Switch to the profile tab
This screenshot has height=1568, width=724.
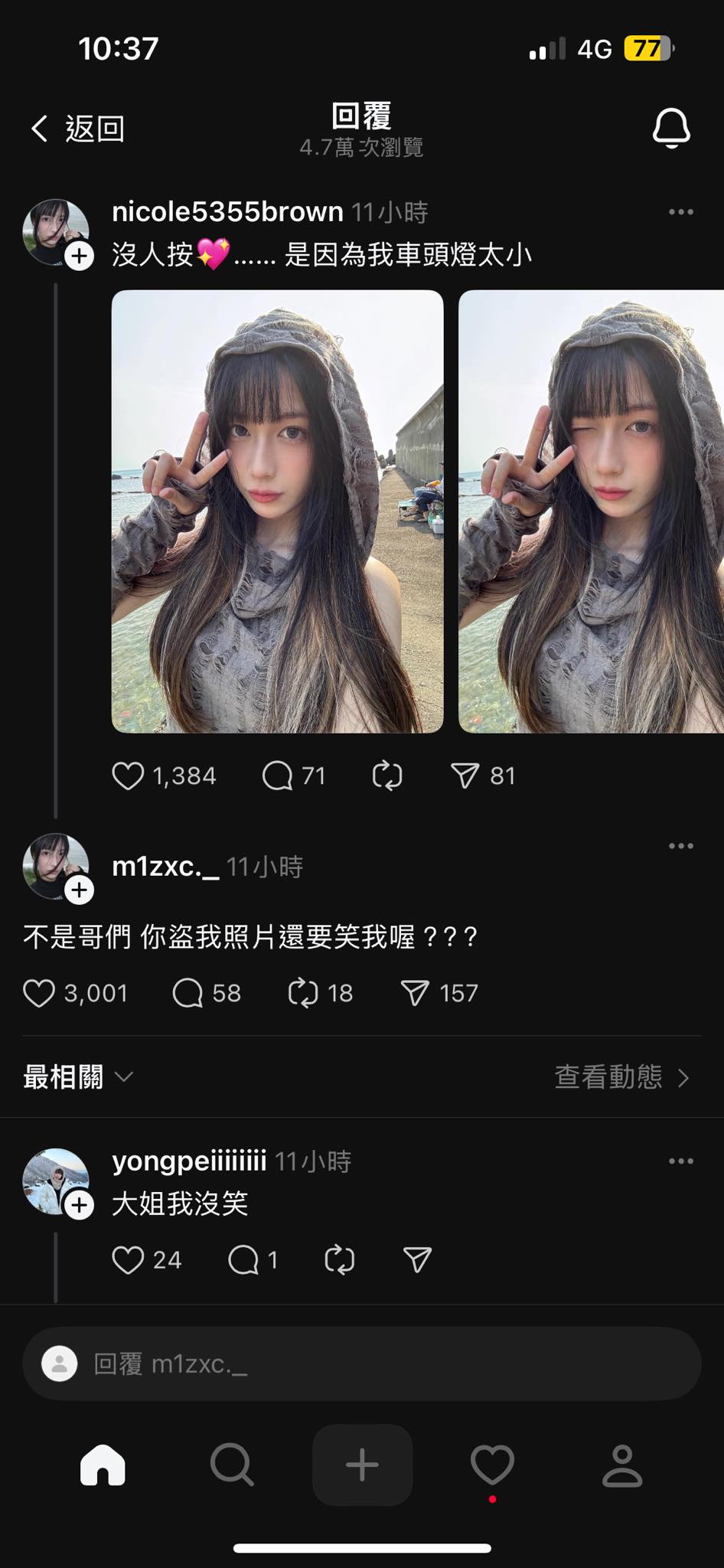(x=621, y=1465)
